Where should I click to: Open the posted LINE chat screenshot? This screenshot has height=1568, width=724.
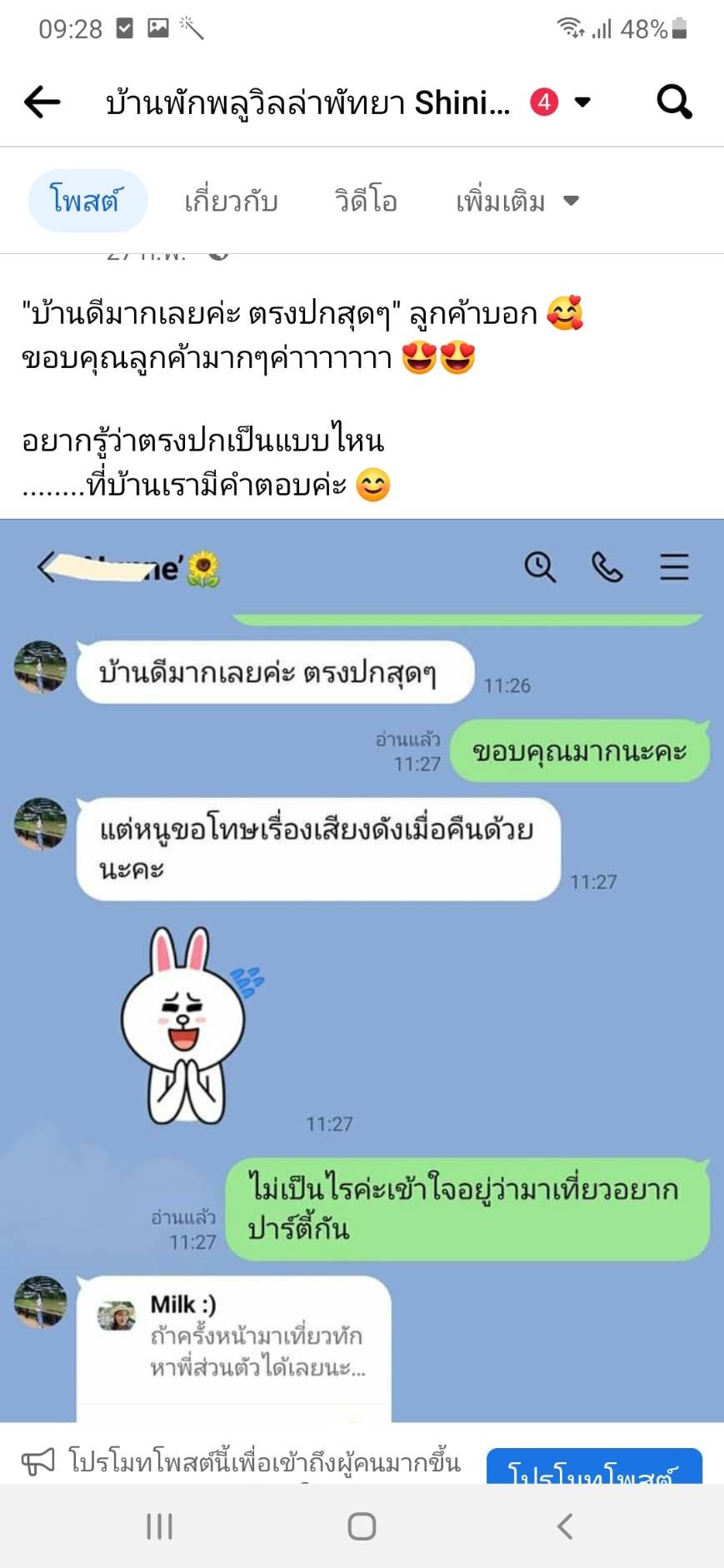click(362, 966)
